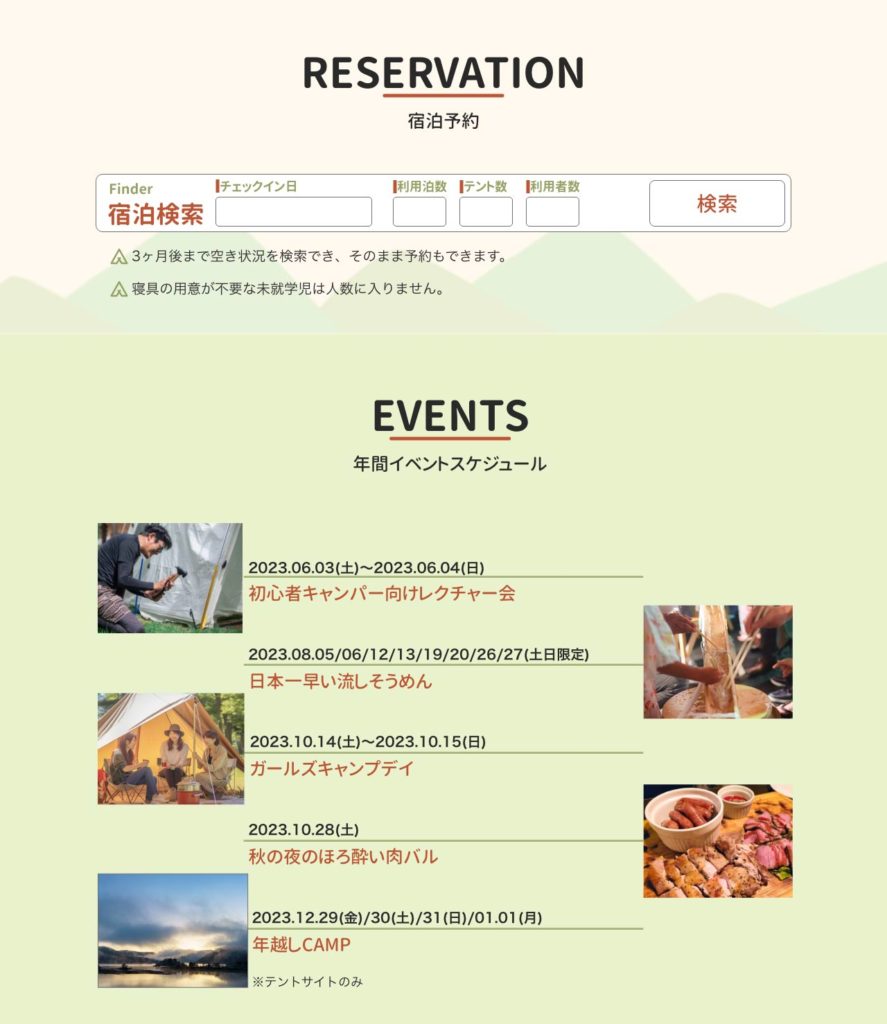Click the tent-pitching lecture event photo

click(169, 578)
